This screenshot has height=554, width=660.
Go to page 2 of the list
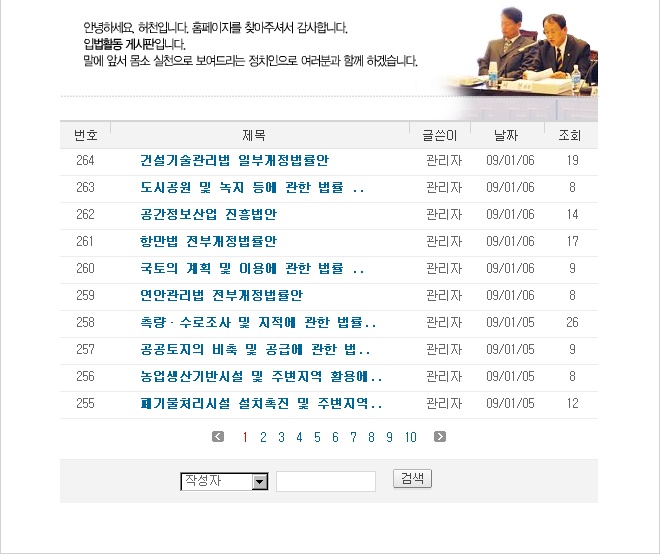point(263,437)
